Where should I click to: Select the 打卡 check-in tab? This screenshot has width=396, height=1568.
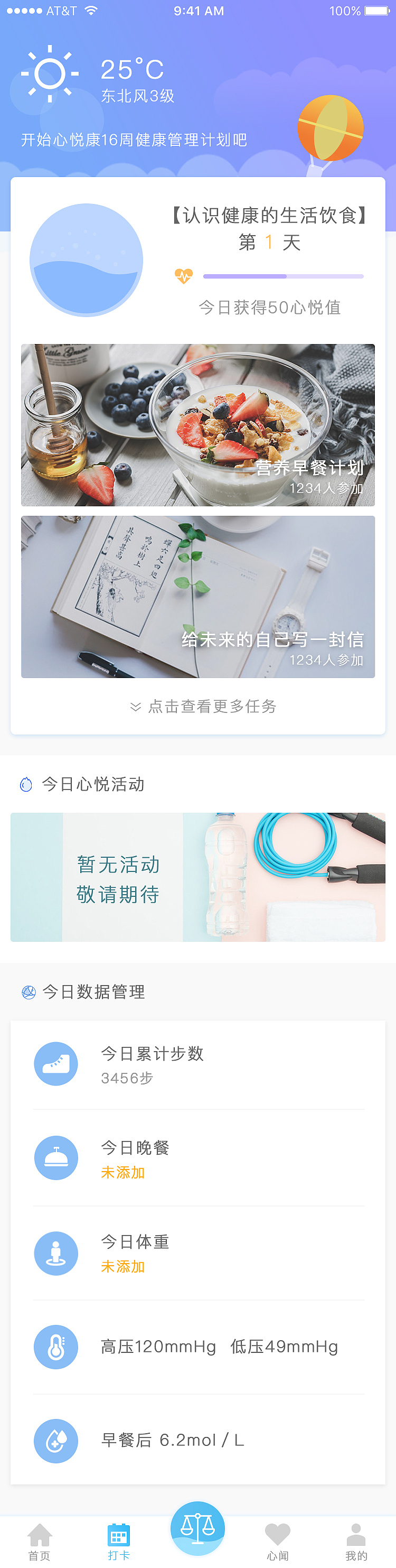click(119, 1542)
